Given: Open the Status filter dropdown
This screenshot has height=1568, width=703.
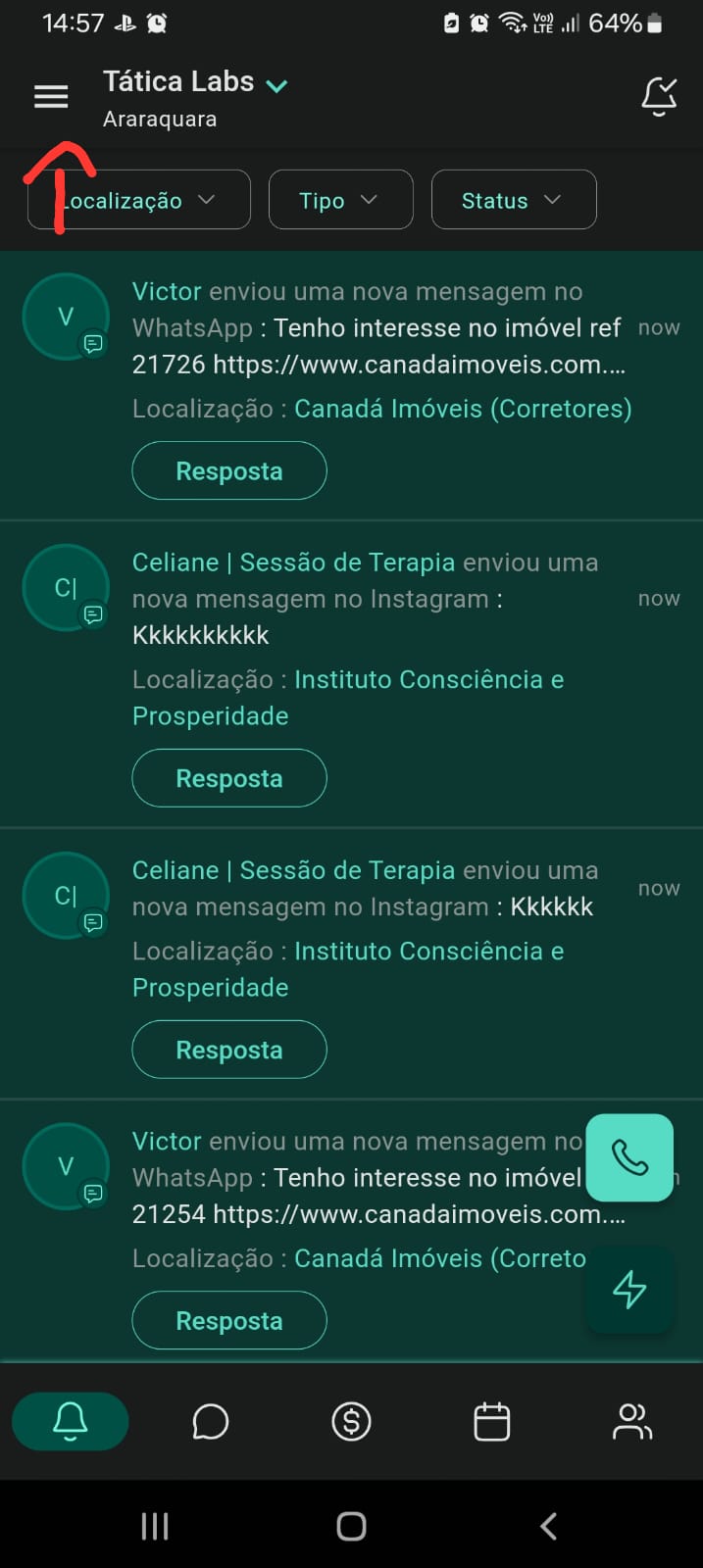Looking at the screenshot, I should coord(513,200).
